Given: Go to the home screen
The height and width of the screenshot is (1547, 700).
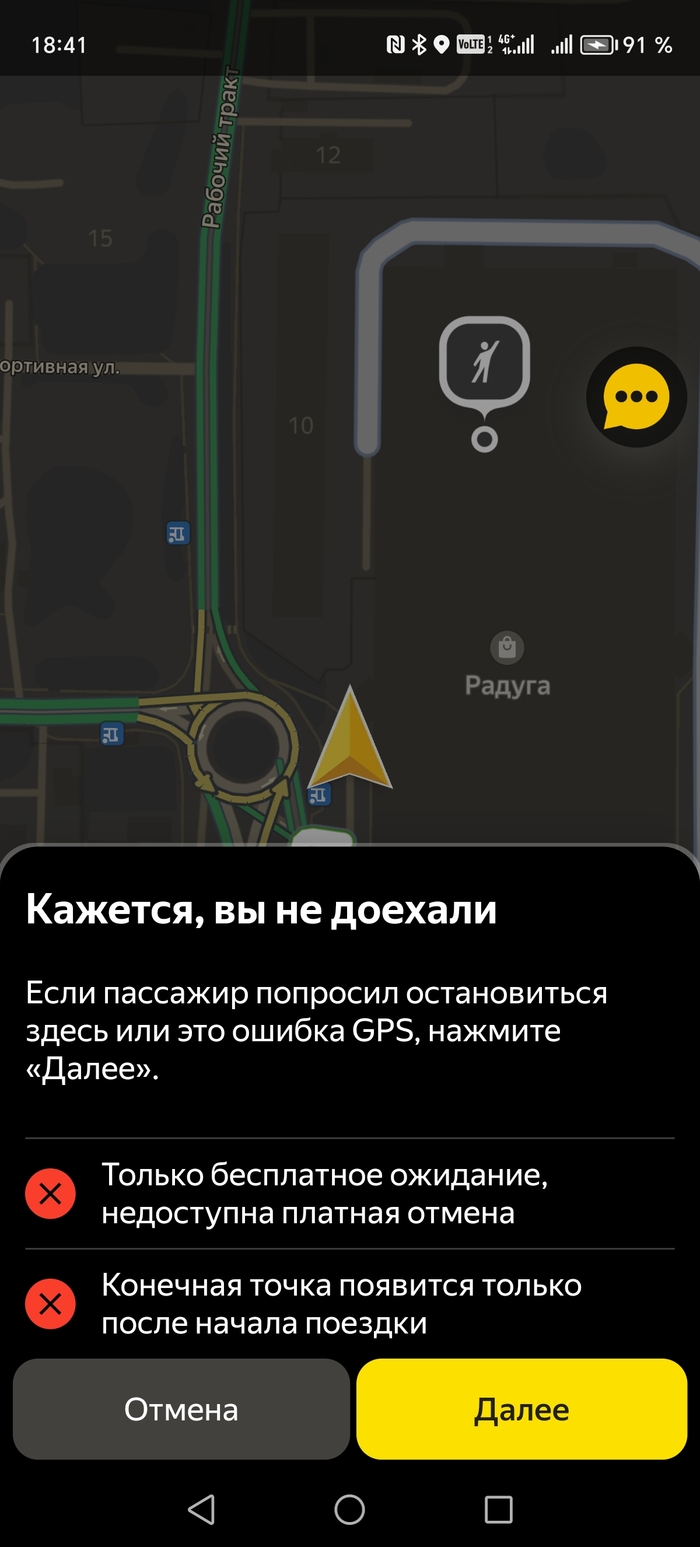Looking at the screenshot, I should (349, 1509).
